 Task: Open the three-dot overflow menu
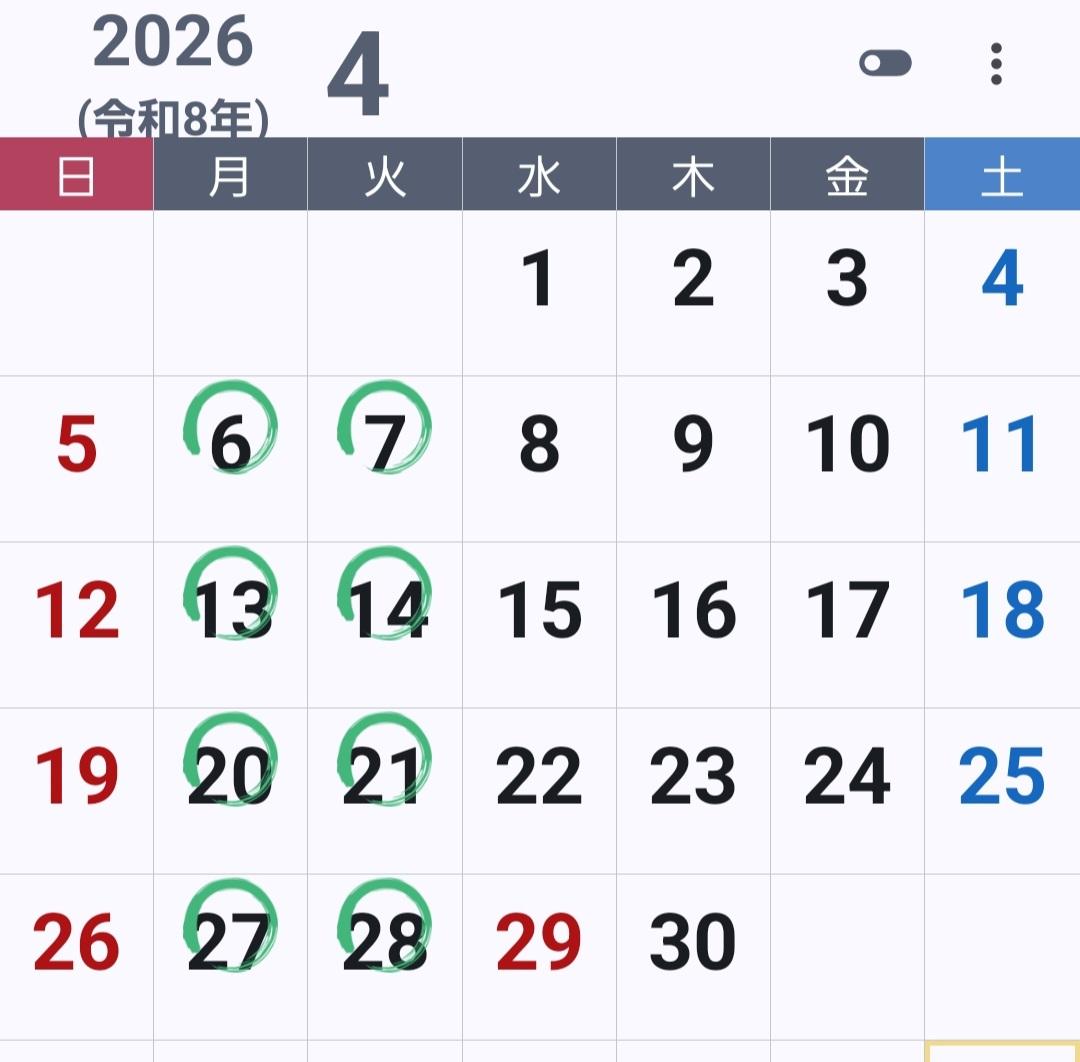pos(996,63)
